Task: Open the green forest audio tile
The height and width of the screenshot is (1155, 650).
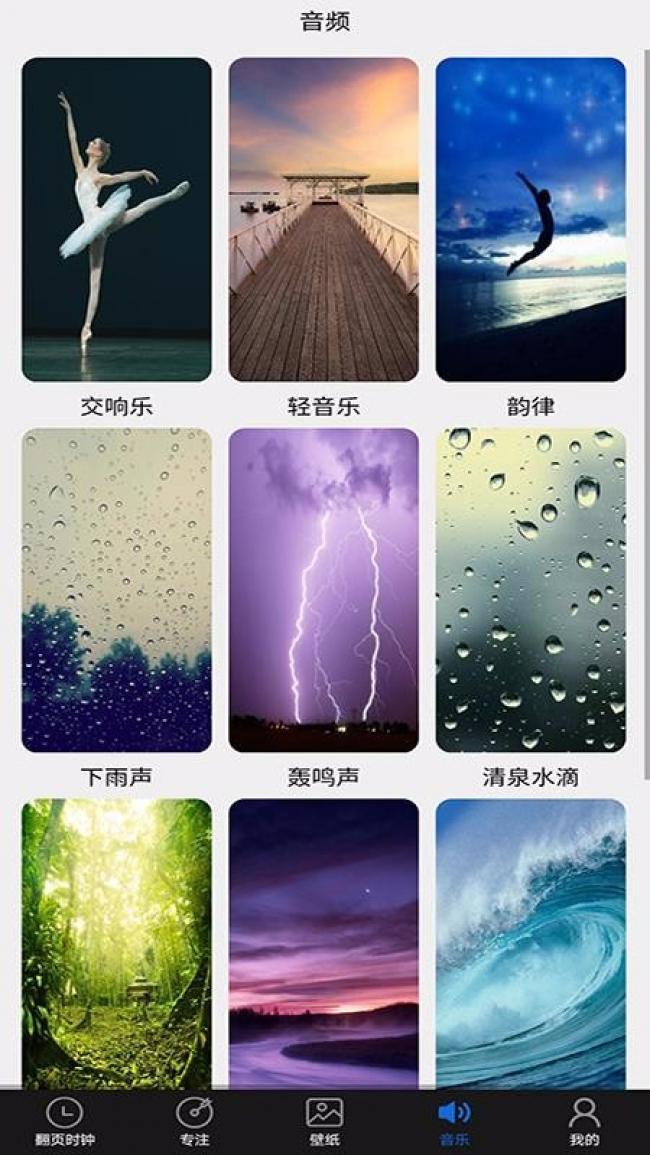Action: click(x=116, y=943)
